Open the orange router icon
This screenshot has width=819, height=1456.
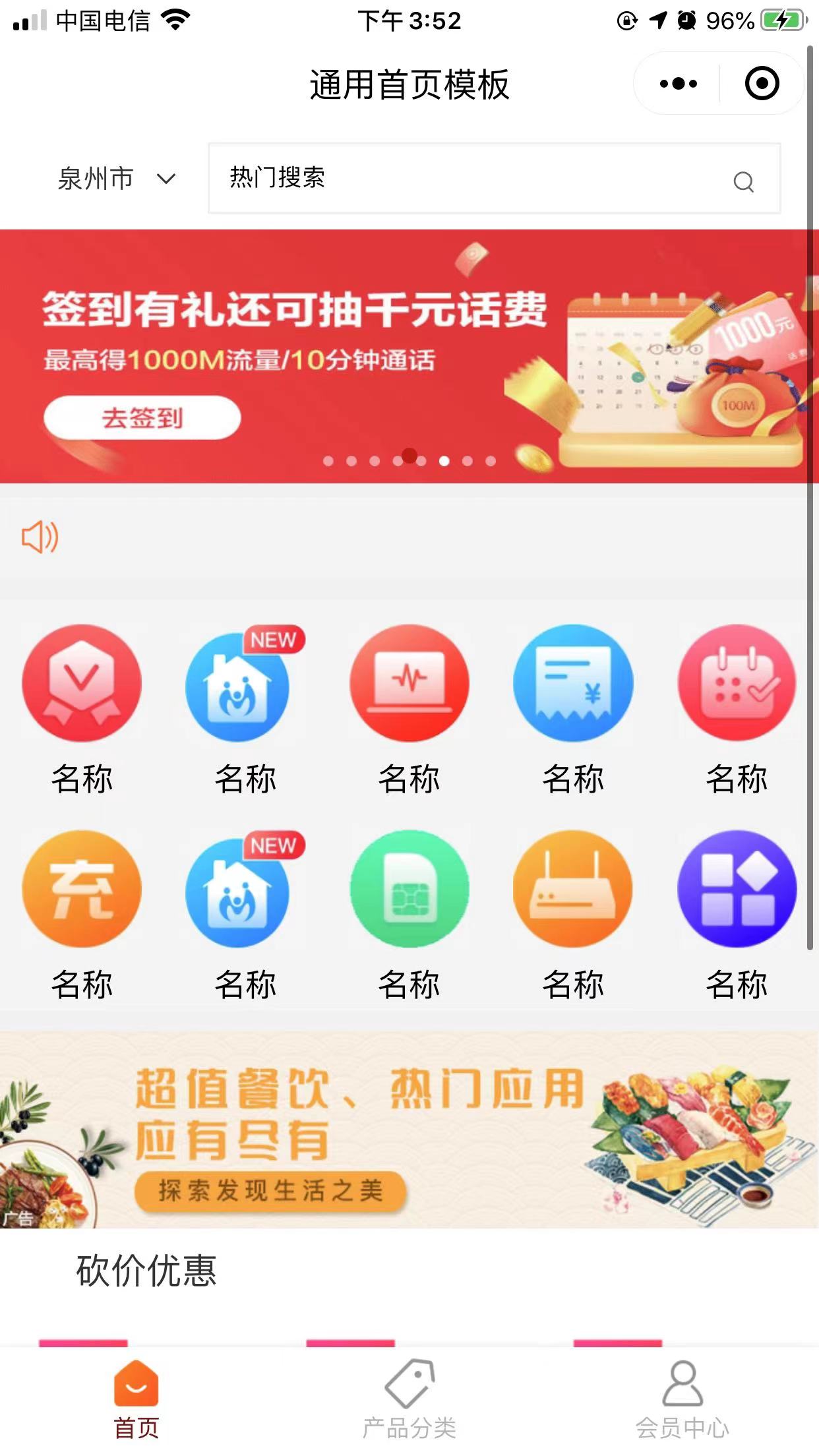tap(573, 889)
